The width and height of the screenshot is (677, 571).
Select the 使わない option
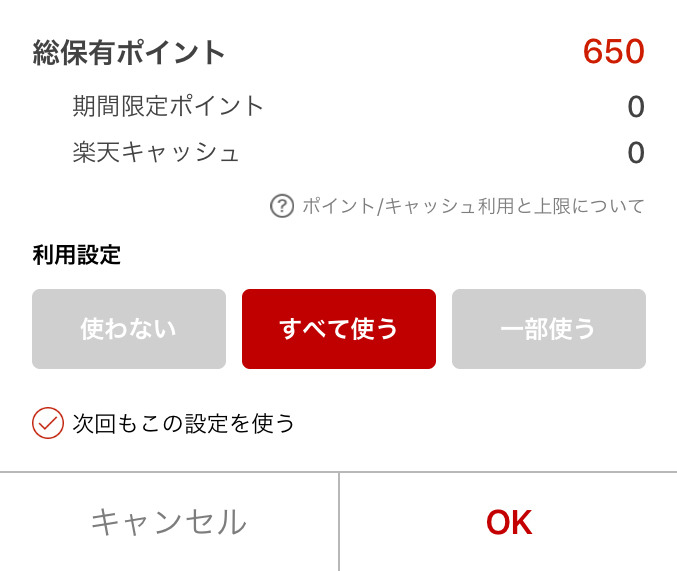(x=129, y=329)
